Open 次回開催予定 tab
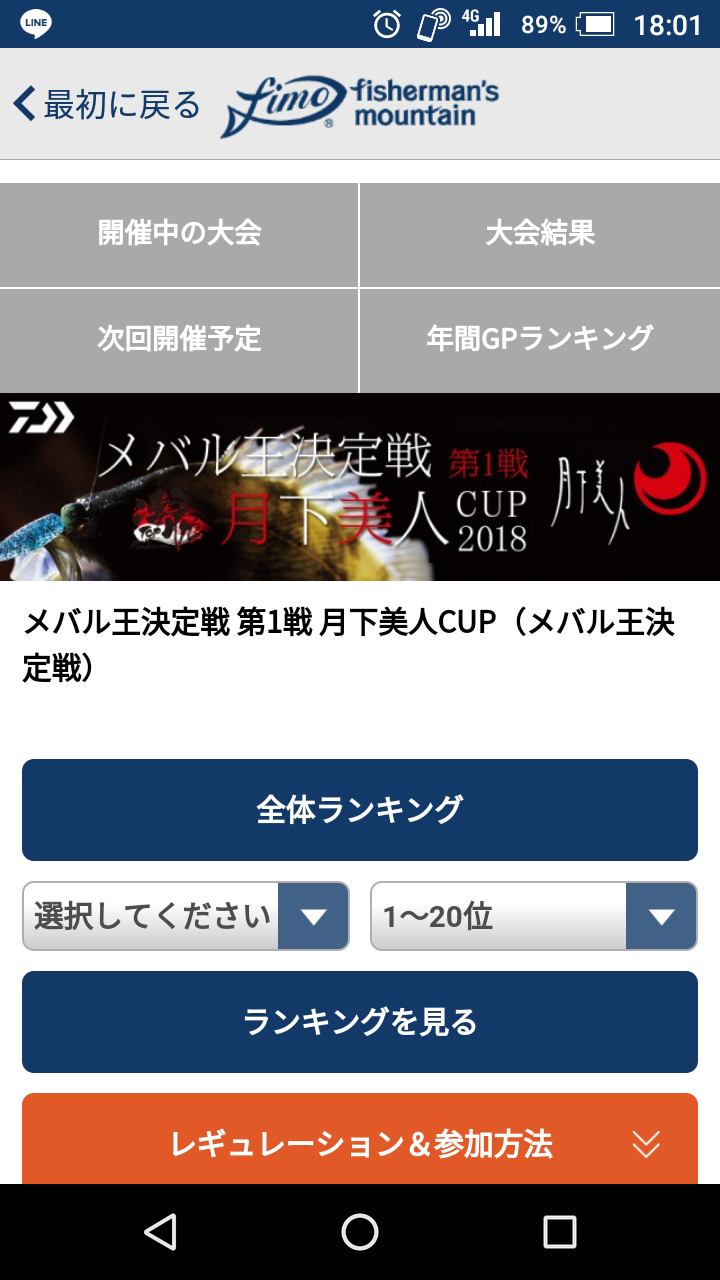The image size is (720, 1280). 179,340
